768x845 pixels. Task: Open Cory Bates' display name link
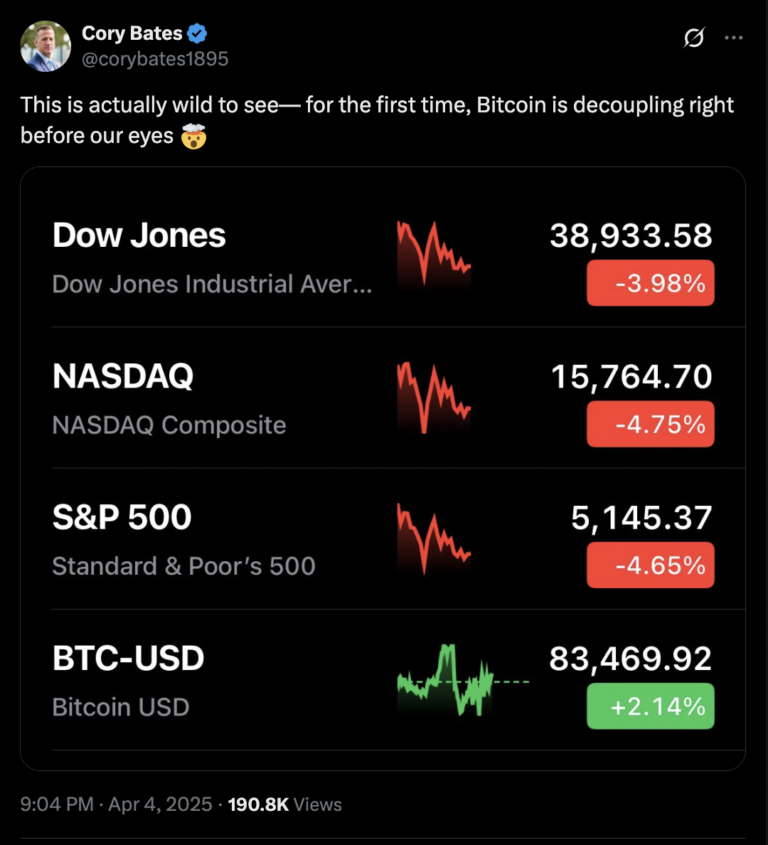coord(133,31)
